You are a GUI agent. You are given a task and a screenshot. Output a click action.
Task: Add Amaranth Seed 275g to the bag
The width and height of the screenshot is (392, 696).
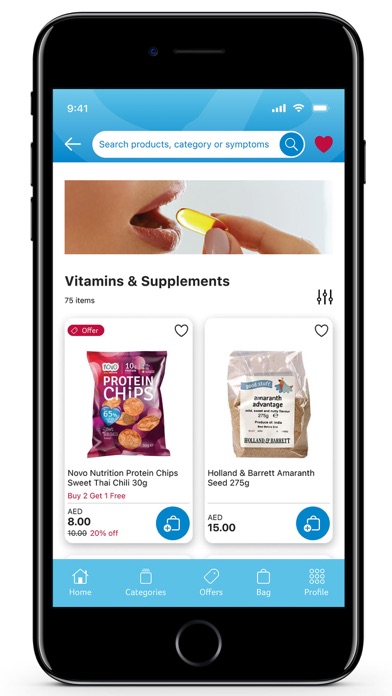coord(313,523)
